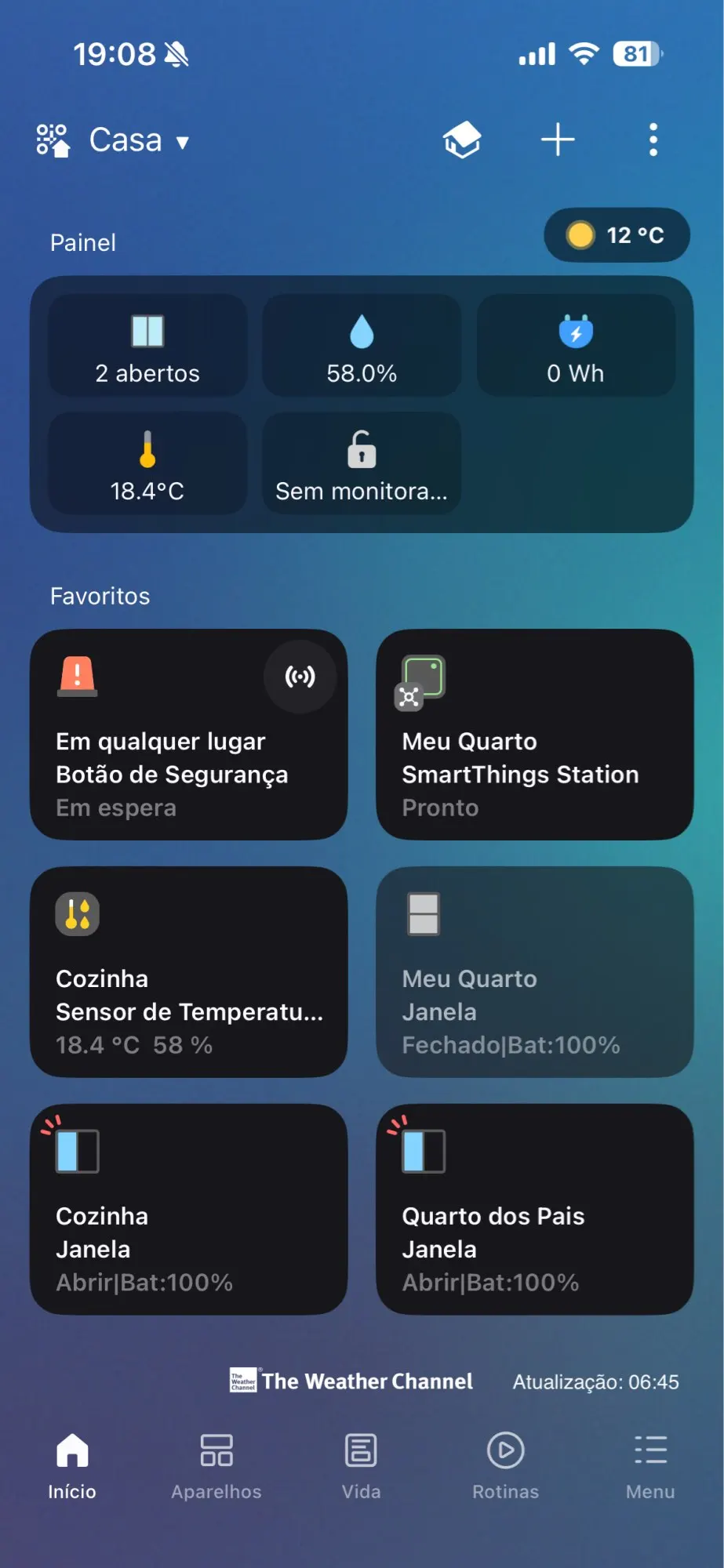Open the 2 abertos panel tile
Viewport: 724px width, 1568px height.
coord(147,346)
